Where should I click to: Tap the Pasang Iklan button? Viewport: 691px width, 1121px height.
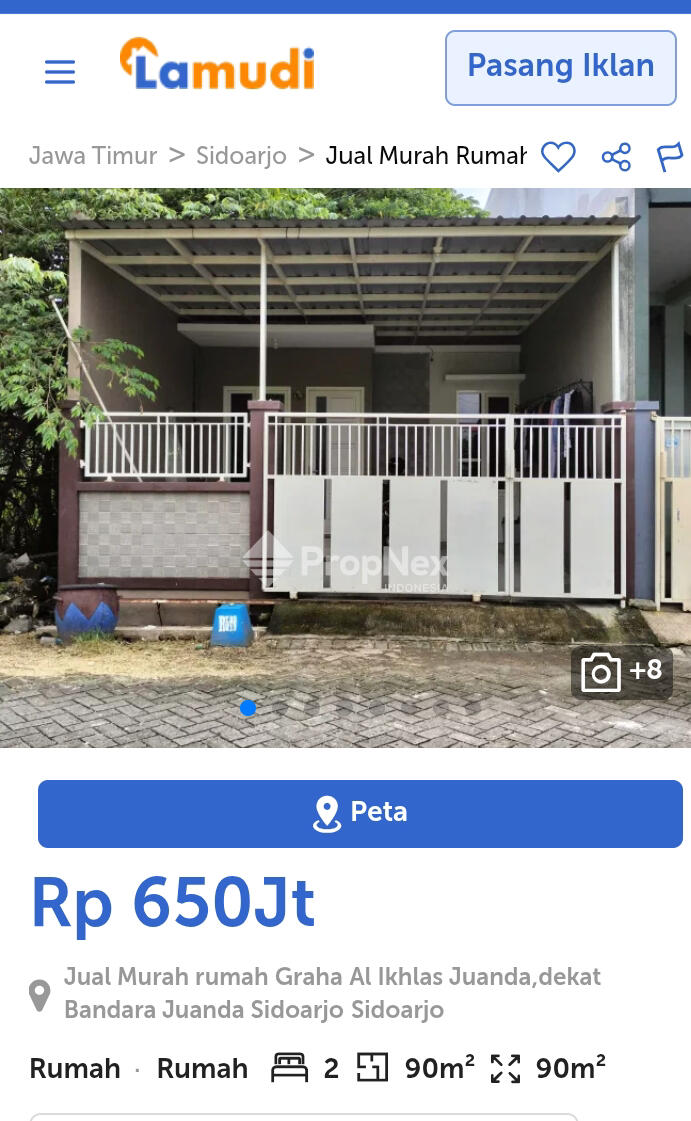(560, 68)
